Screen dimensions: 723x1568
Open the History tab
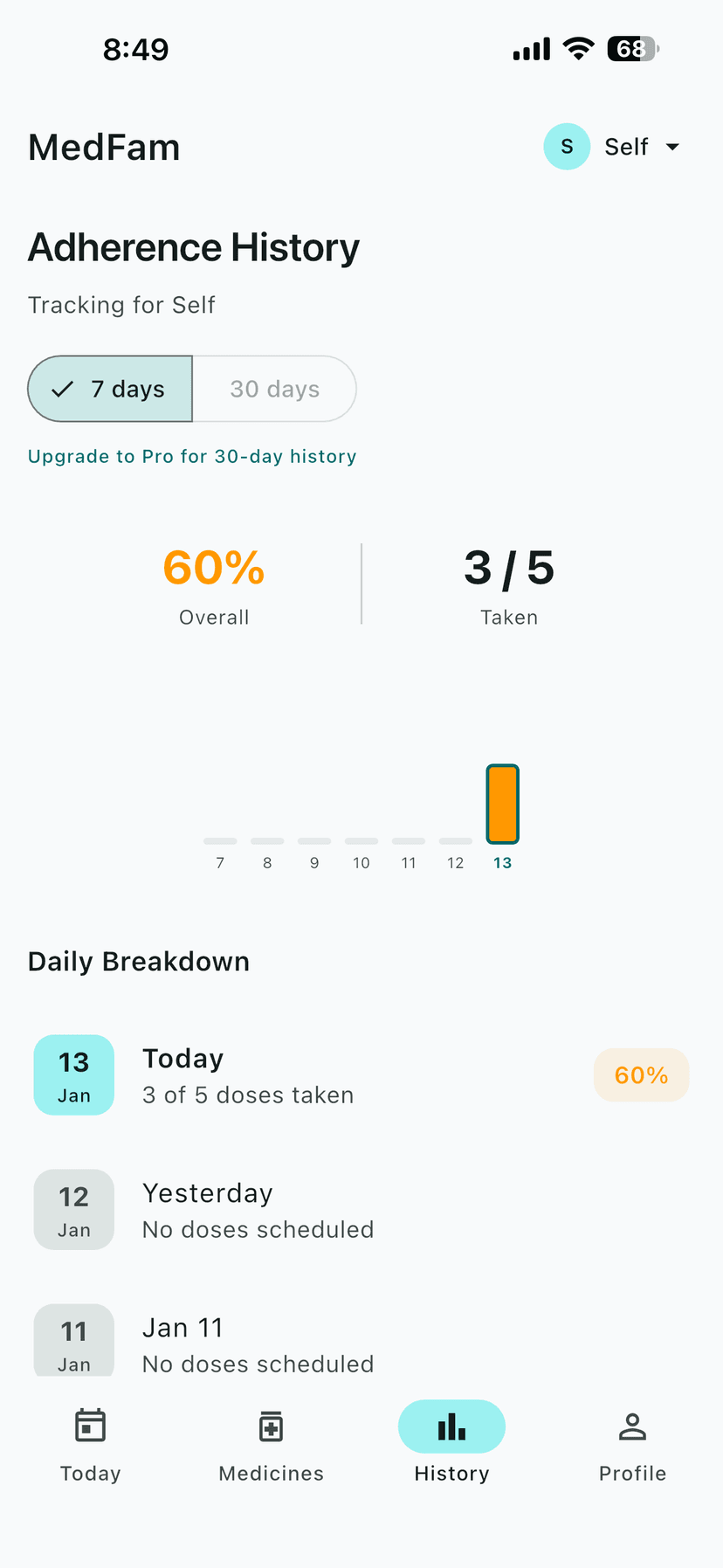point(451,1445)
